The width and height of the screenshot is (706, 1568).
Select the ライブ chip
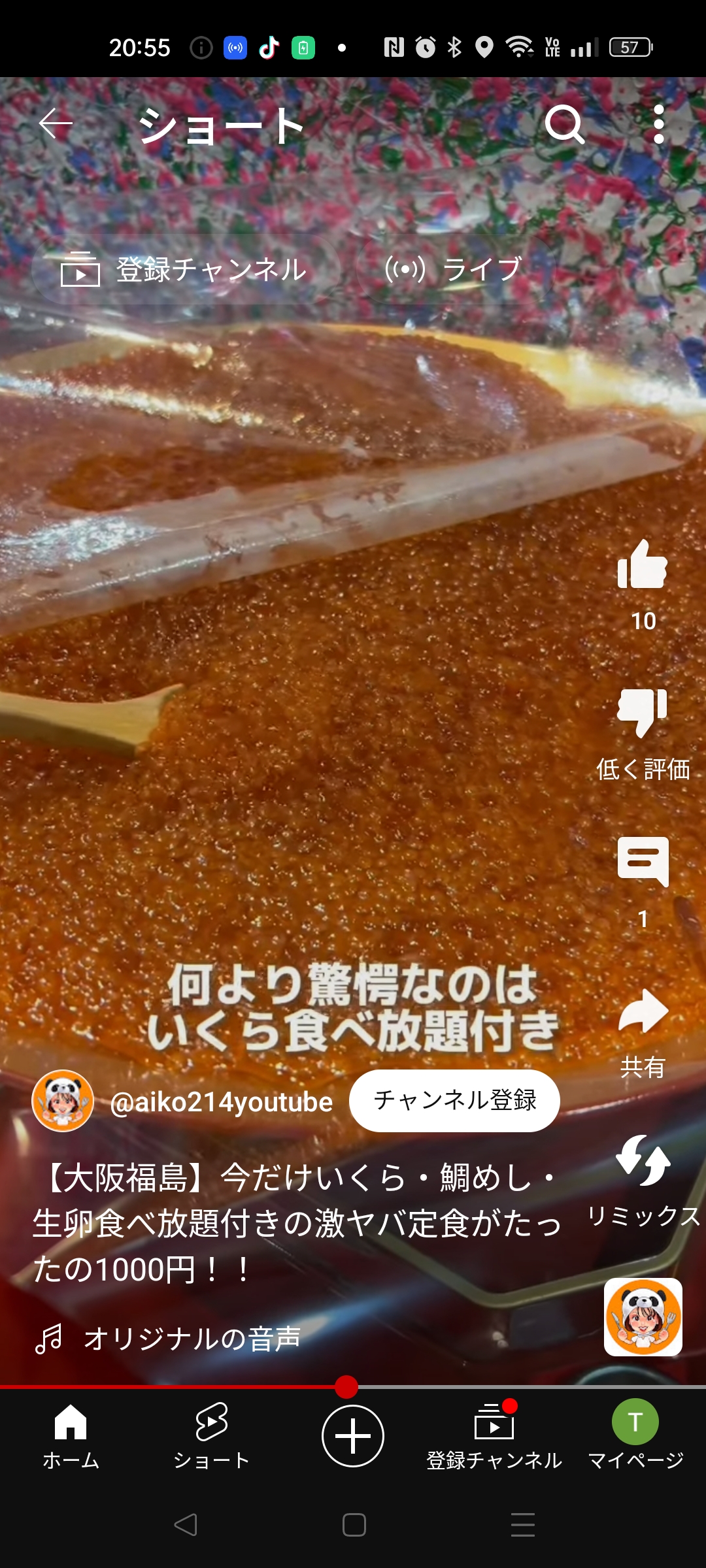(454, 269)
